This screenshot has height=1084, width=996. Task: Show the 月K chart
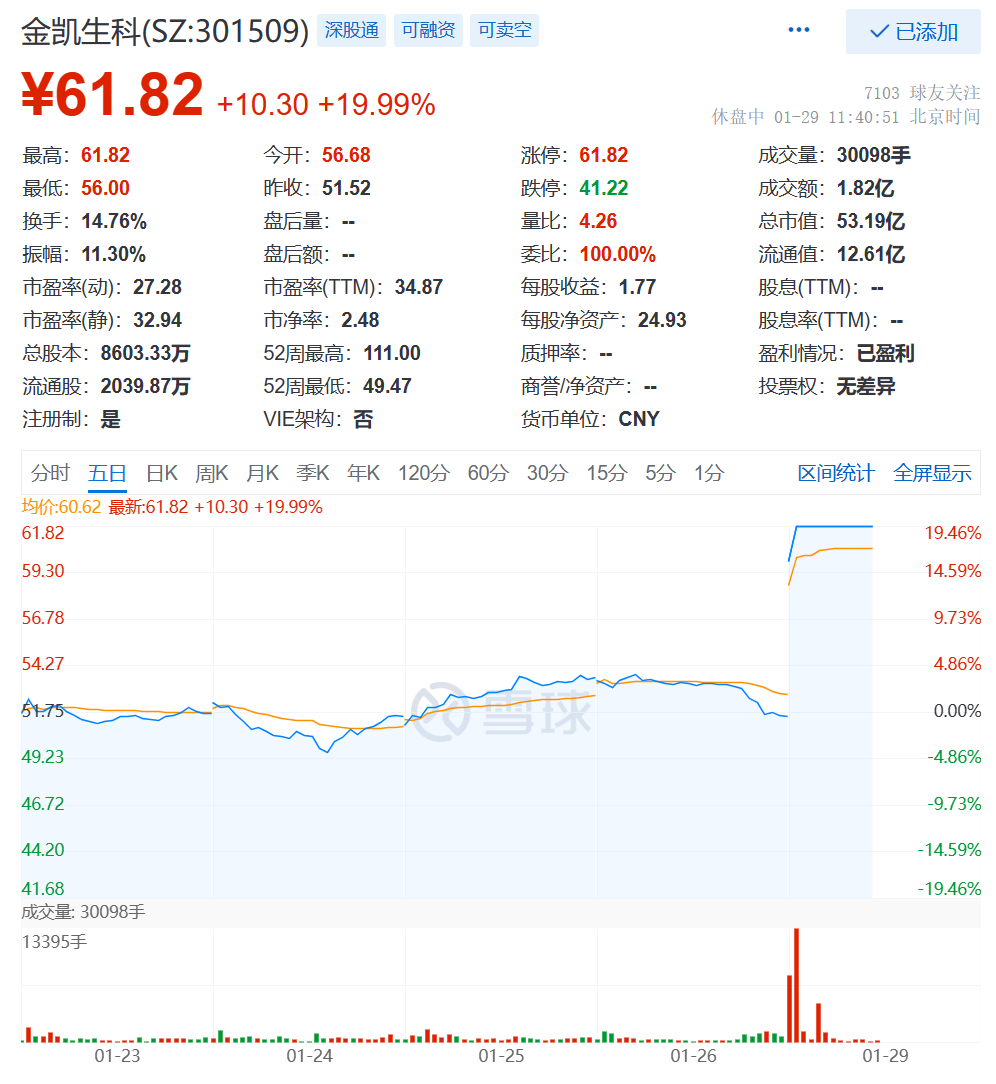[x=263, y=473]
